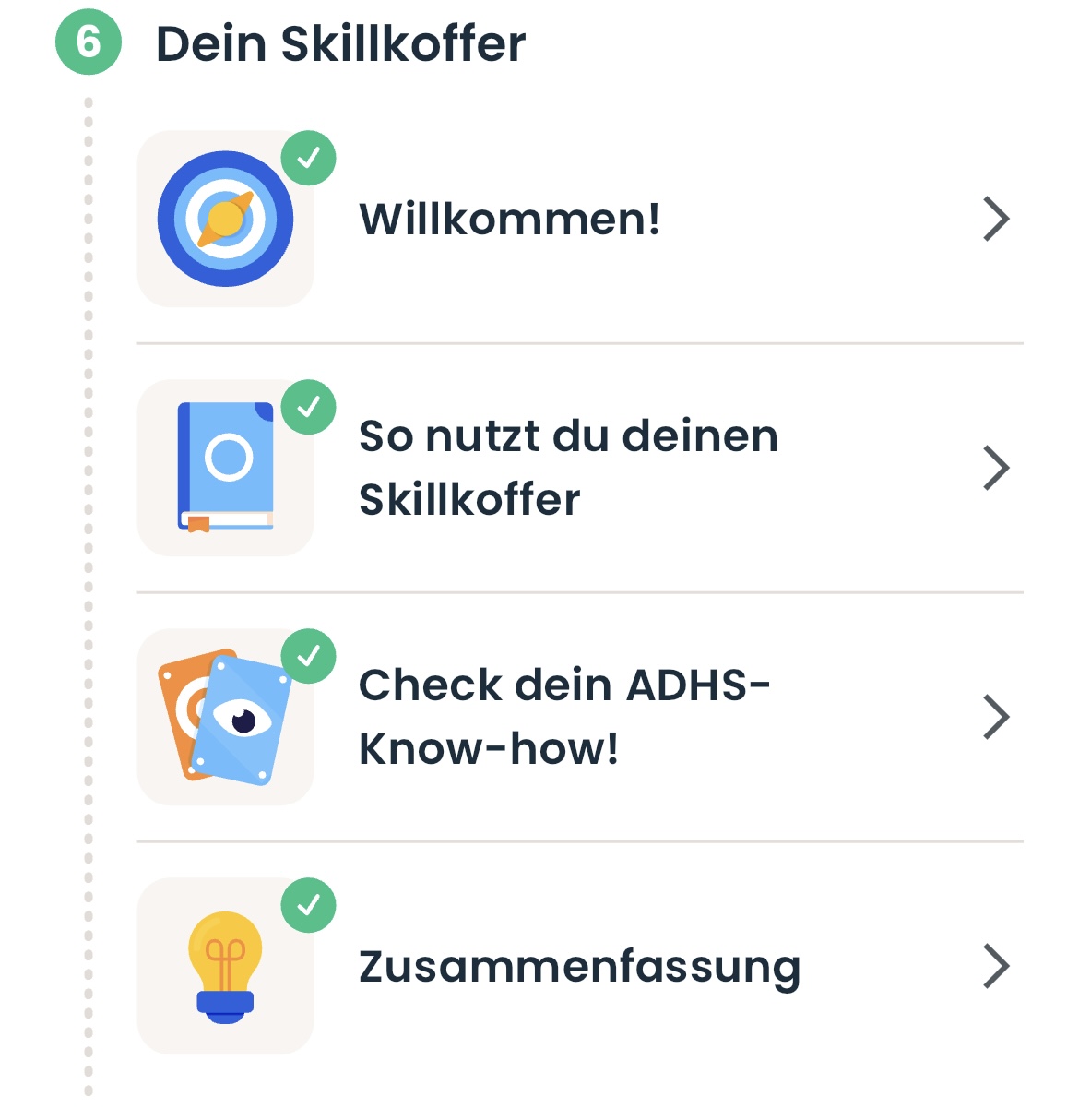The image size is (1079, 1120).
Task: Start Check dein ADHS-Know-how! lesson
Action: tap(564, 717)
